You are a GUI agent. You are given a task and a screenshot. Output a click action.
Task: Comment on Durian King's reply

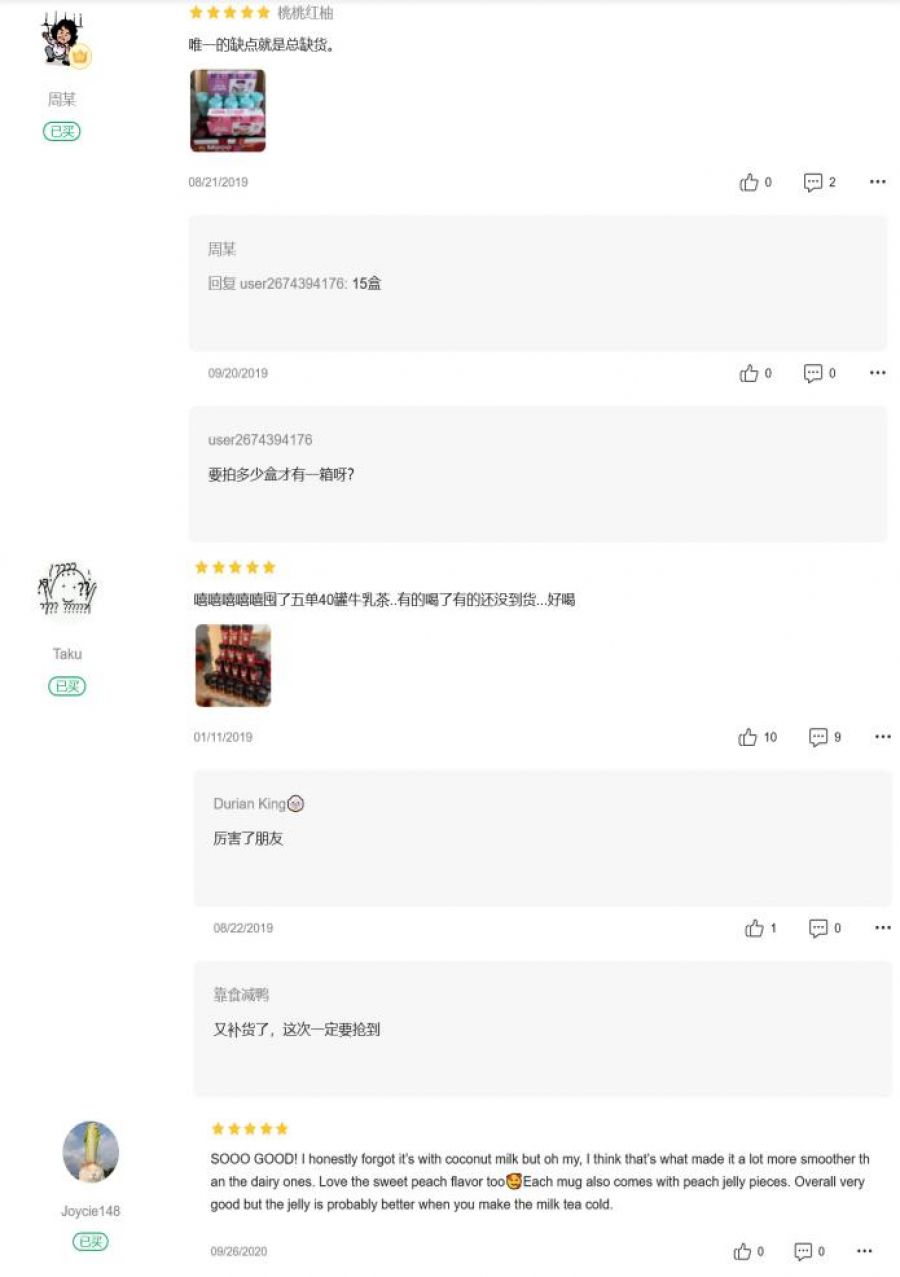pos(818,928)
